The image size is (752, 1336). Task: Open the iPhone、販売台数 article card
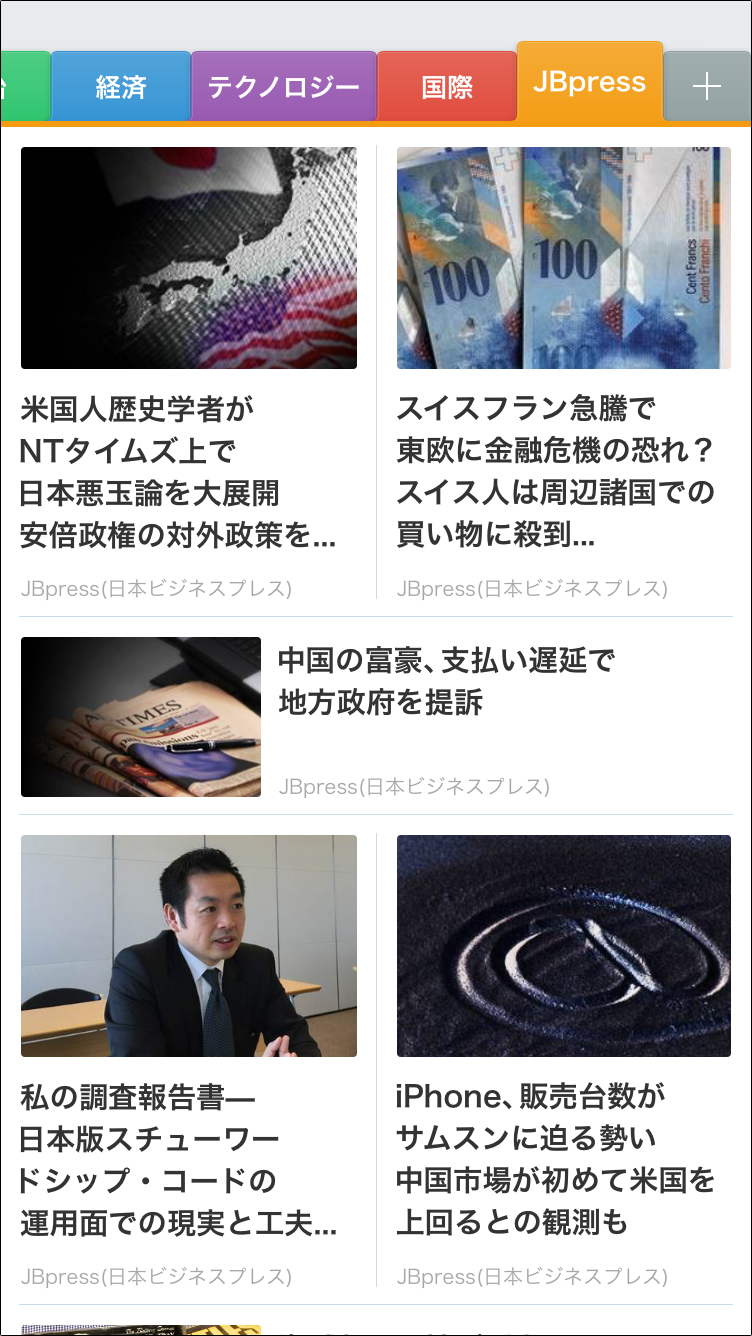click(x=564, y=1061)
